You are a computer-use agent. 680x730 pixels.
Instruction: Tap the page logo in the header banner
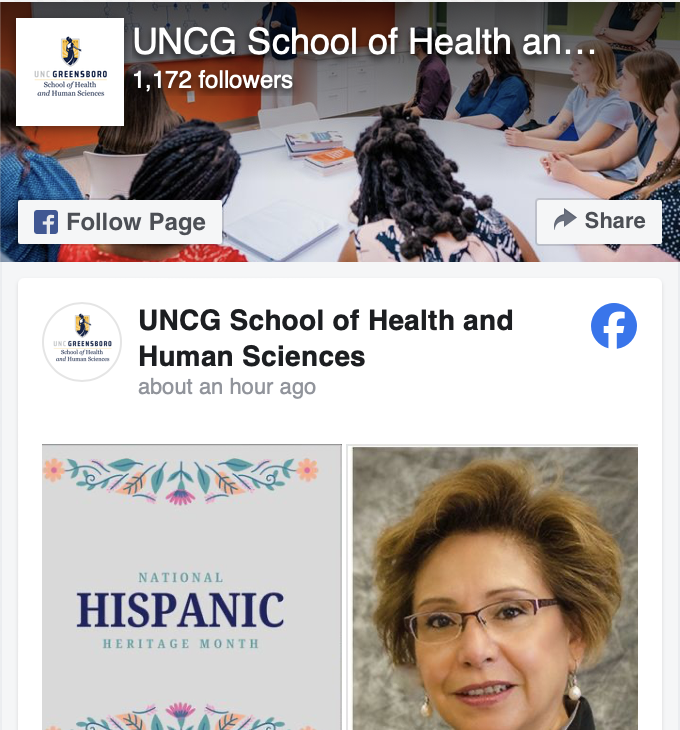tap(70, 72)
